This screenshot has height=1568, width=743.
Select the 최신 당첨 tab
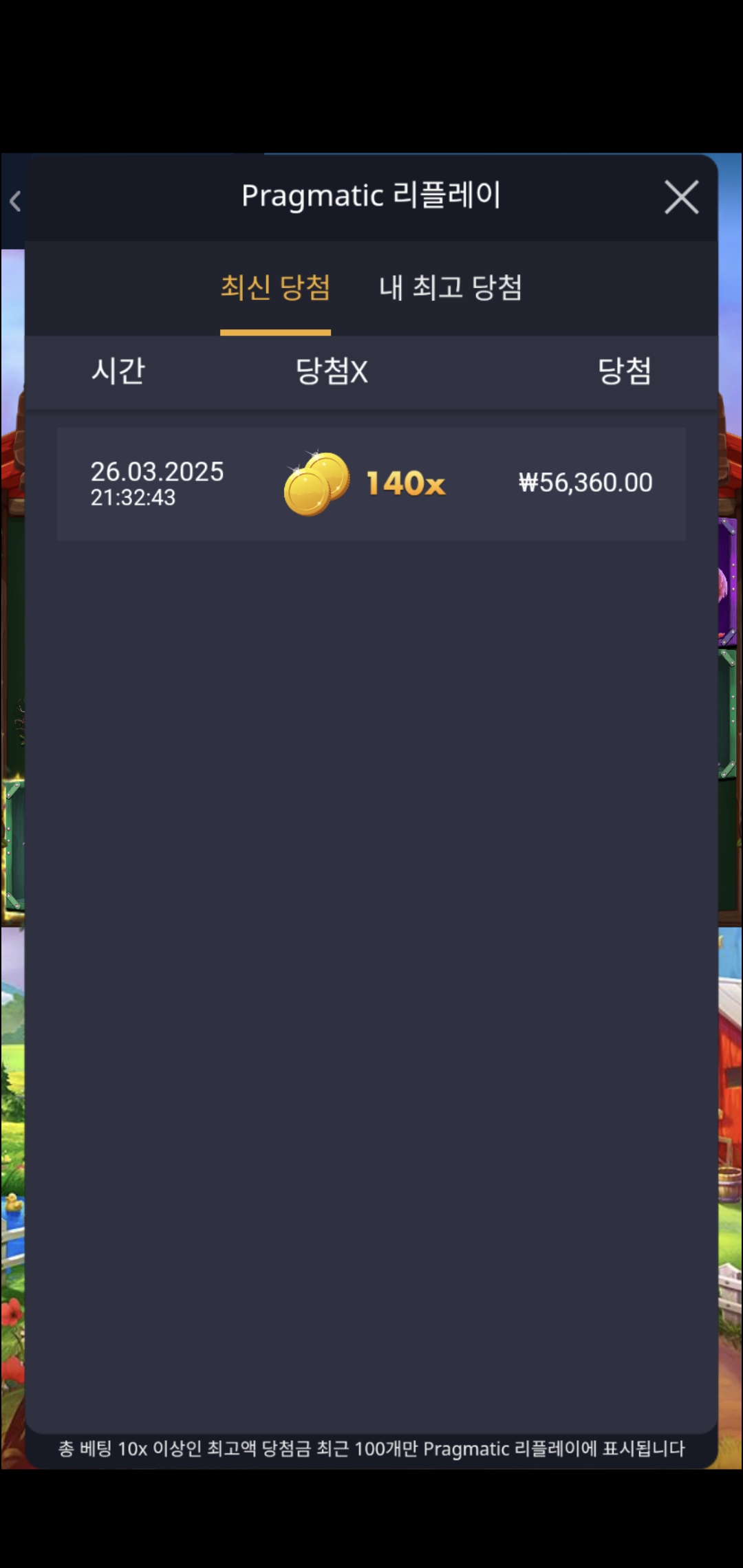tap(275, 287)
